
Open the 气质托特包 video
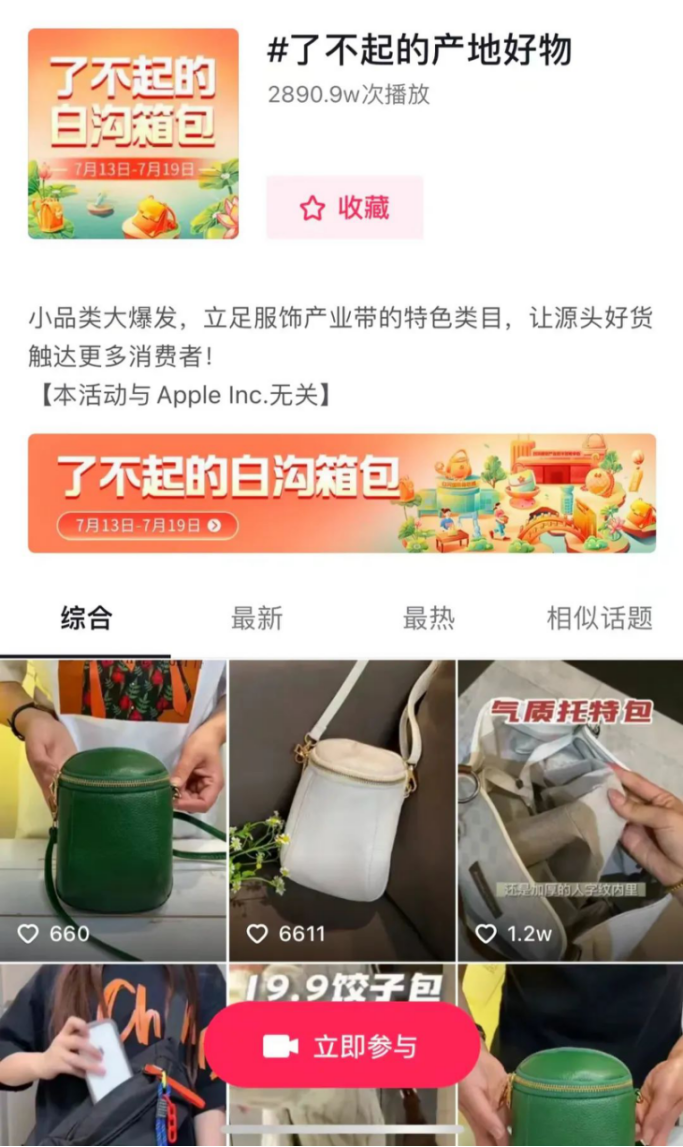click(570, 800)
